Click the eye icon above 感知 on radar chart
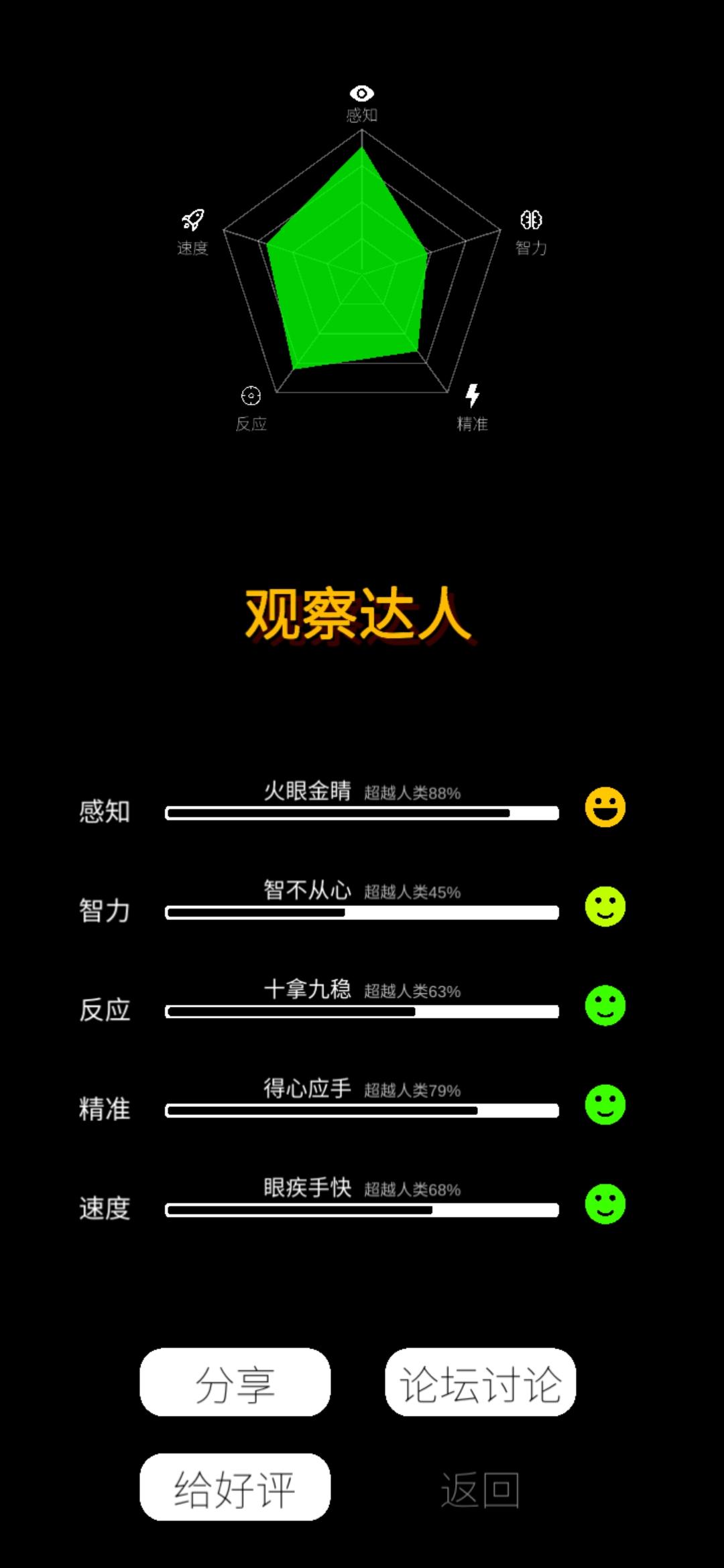Screen dimensions: 724x1568 point(362,94)
